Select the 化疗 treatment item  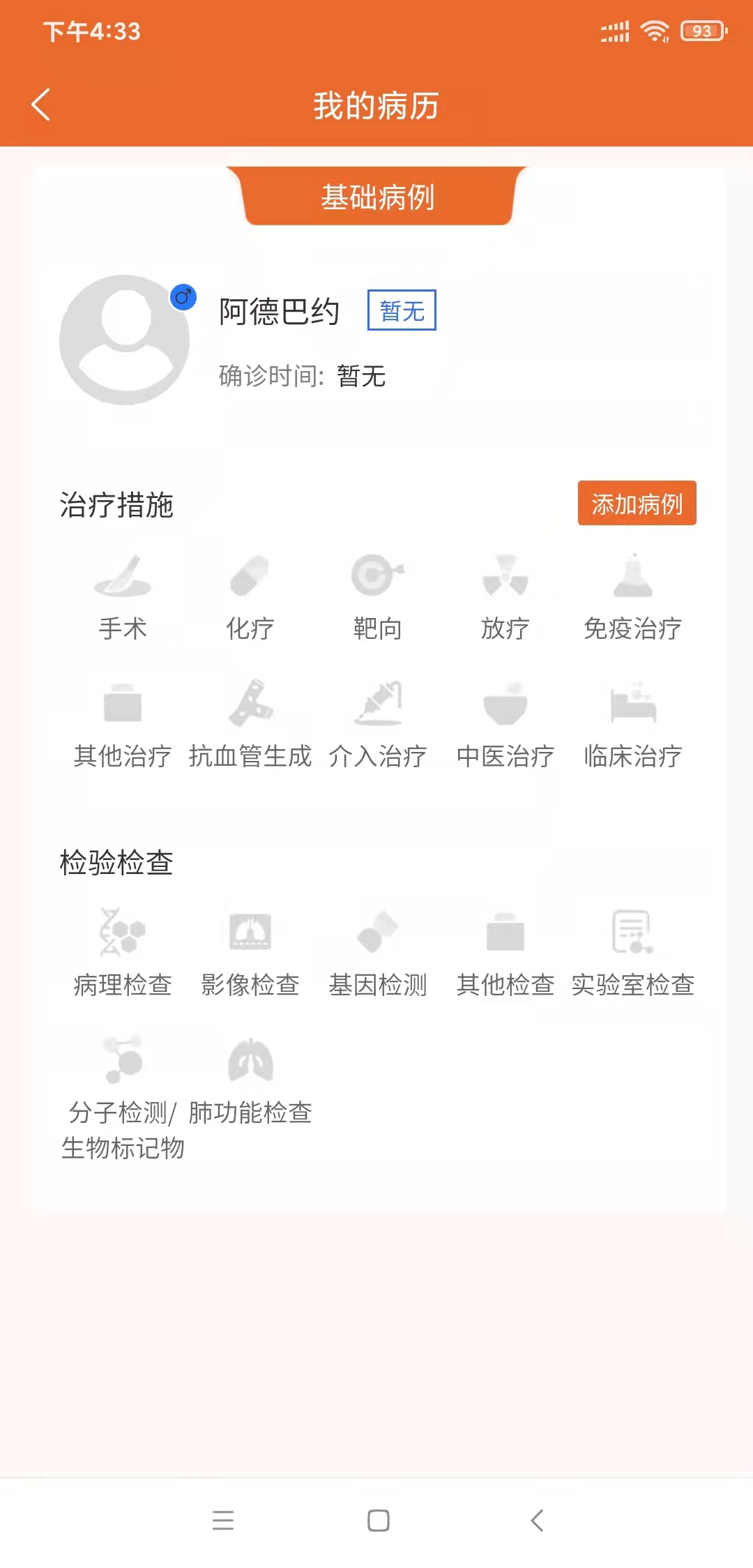click(250, 598)
